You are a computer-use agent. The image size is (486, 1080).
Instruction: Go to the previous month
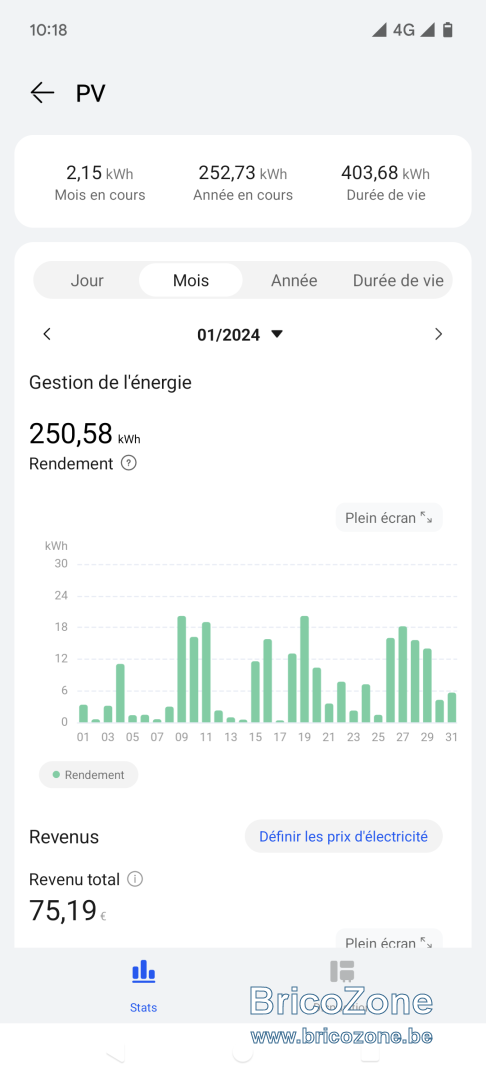[x=47, y=335]
